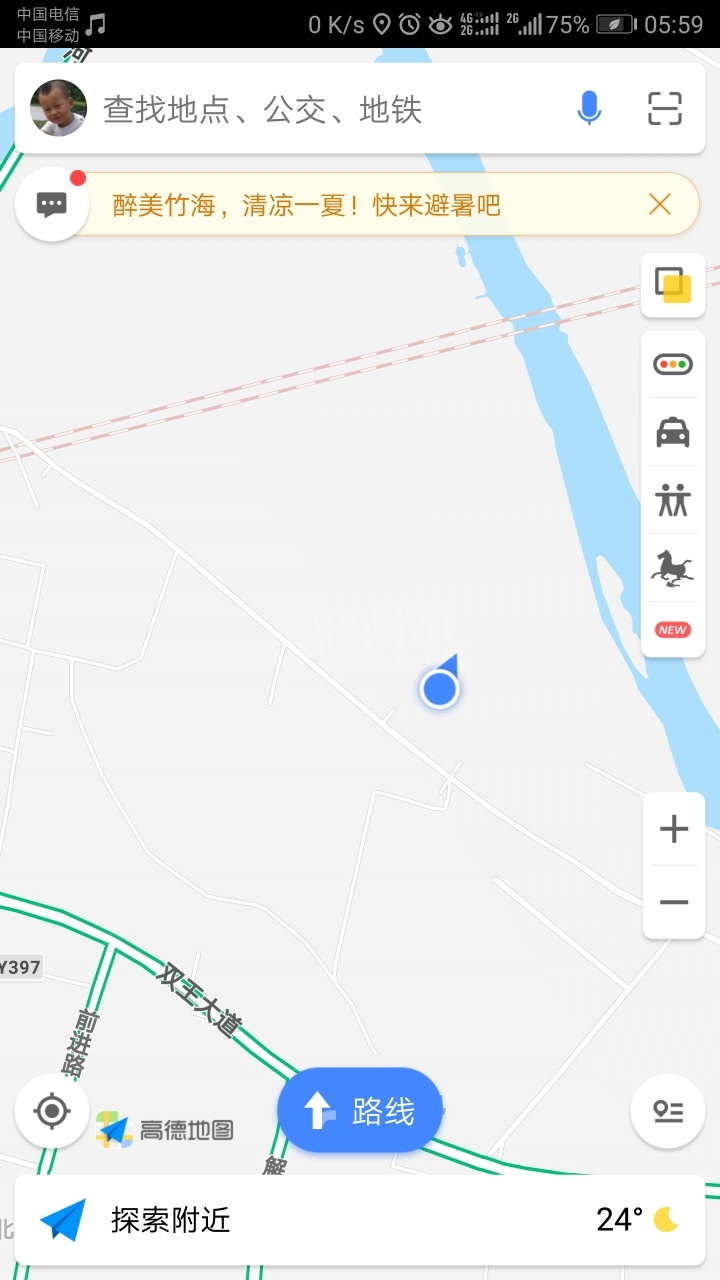The height and width of the screenshot is (1280, 720).
Task: Open the QR code scanner
Action: tap(664, 108)
